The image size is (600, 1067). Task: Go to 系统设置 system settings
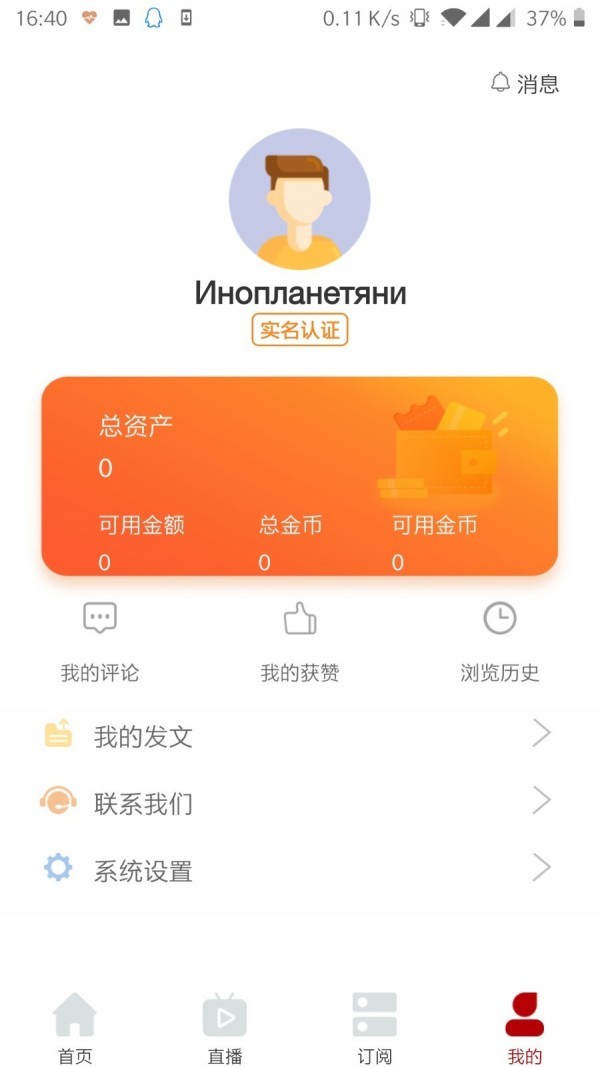pos(299,869)
